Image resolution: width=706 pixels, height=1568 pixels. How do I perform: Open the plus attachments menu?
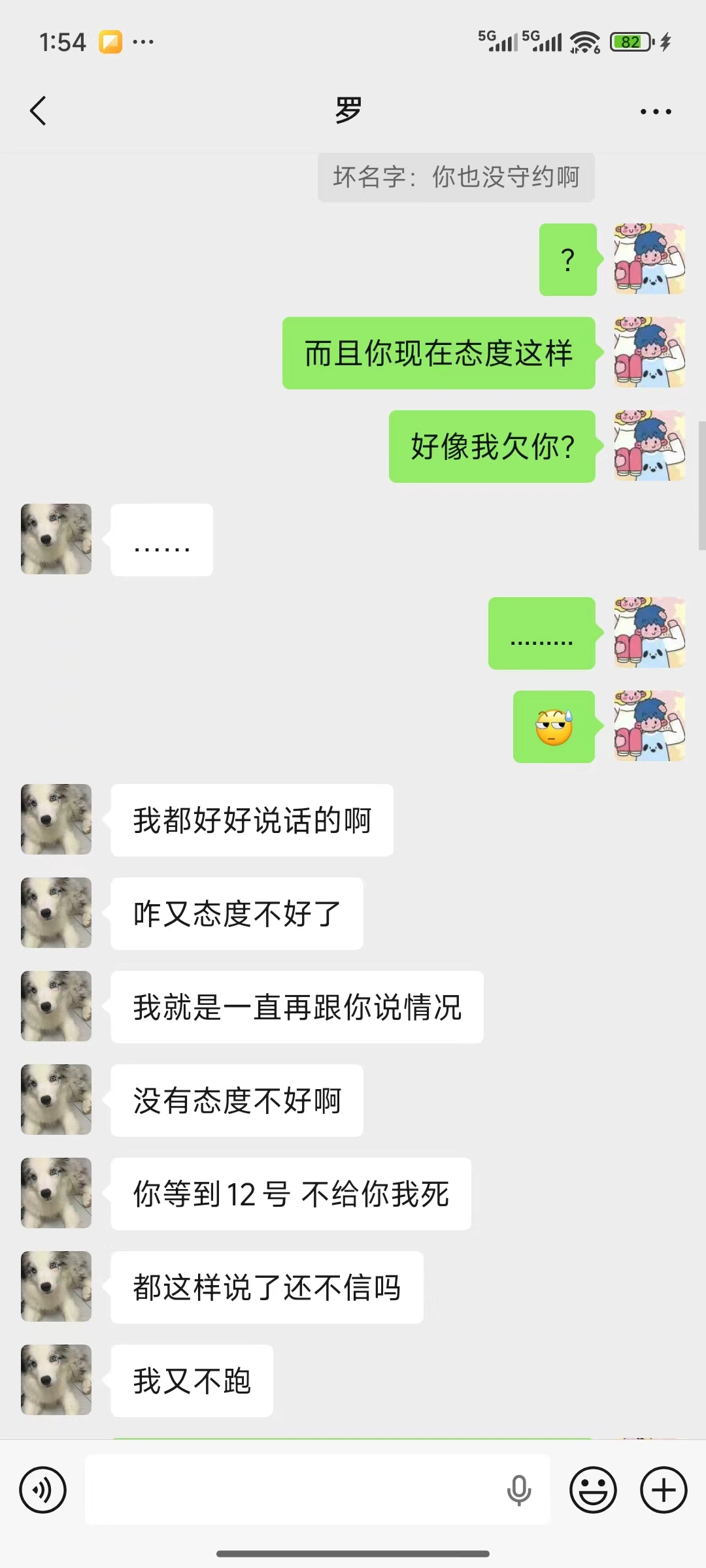(664, 1490)
